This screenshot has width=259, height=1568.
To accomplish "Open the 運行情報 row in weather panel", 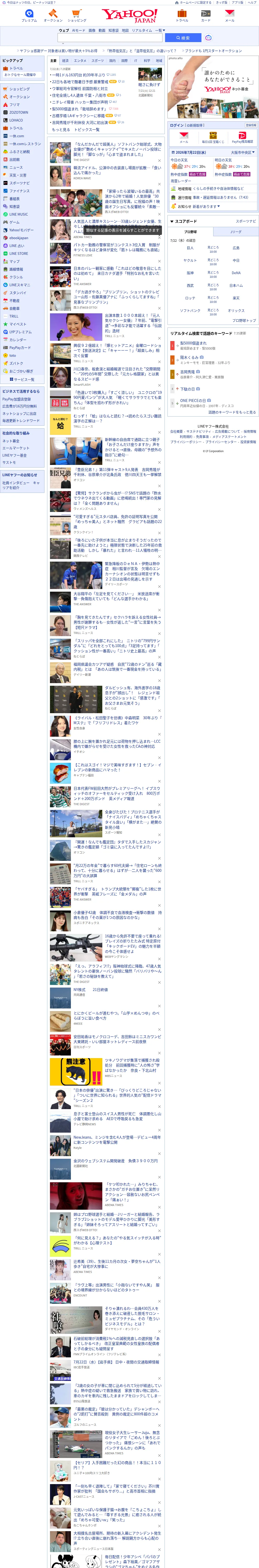I will tap(213, 197).
